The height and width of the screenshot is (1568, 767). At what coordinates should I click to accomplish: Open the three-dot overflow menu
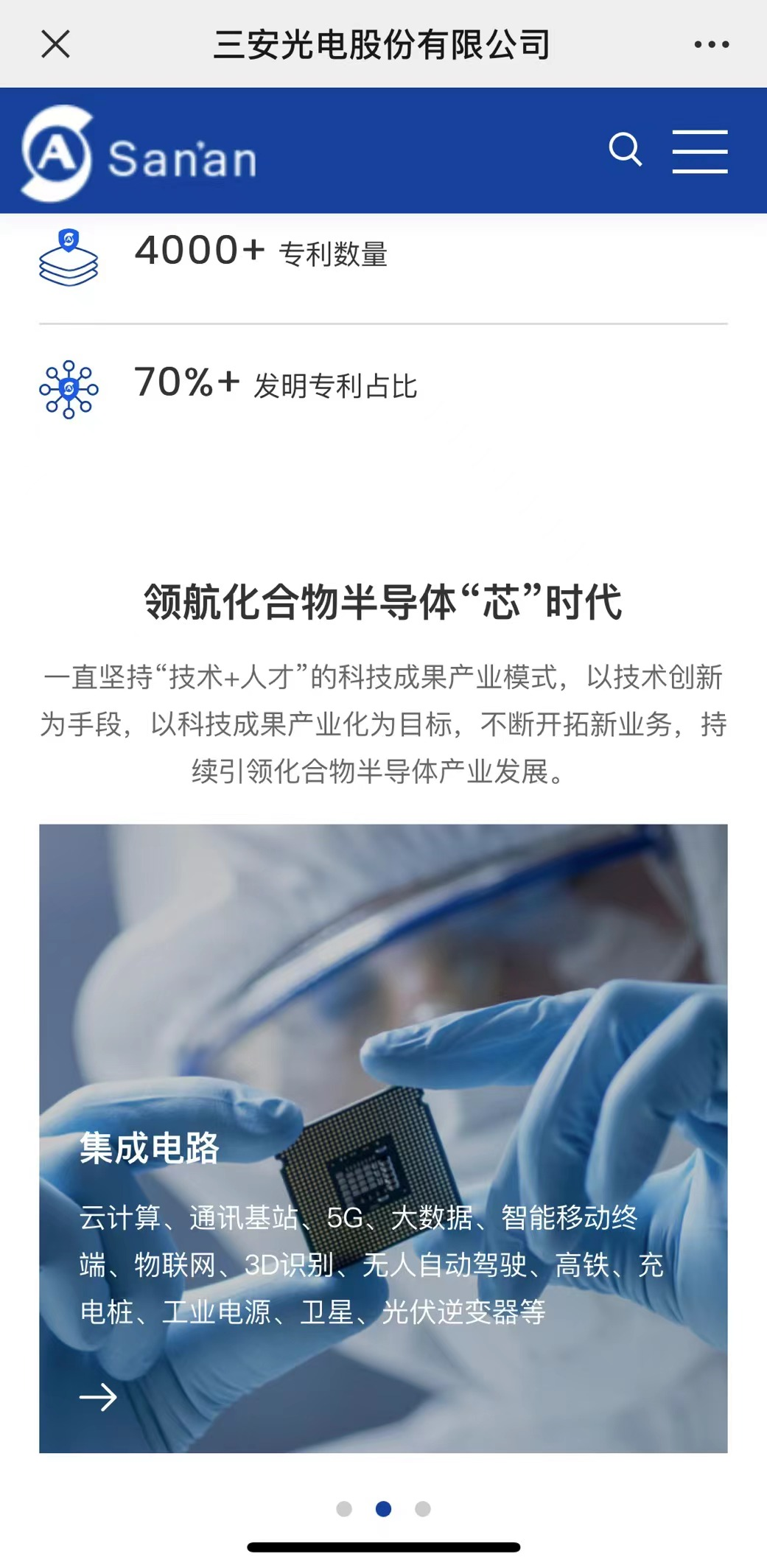pyautogui.click(x=711, y=45)
